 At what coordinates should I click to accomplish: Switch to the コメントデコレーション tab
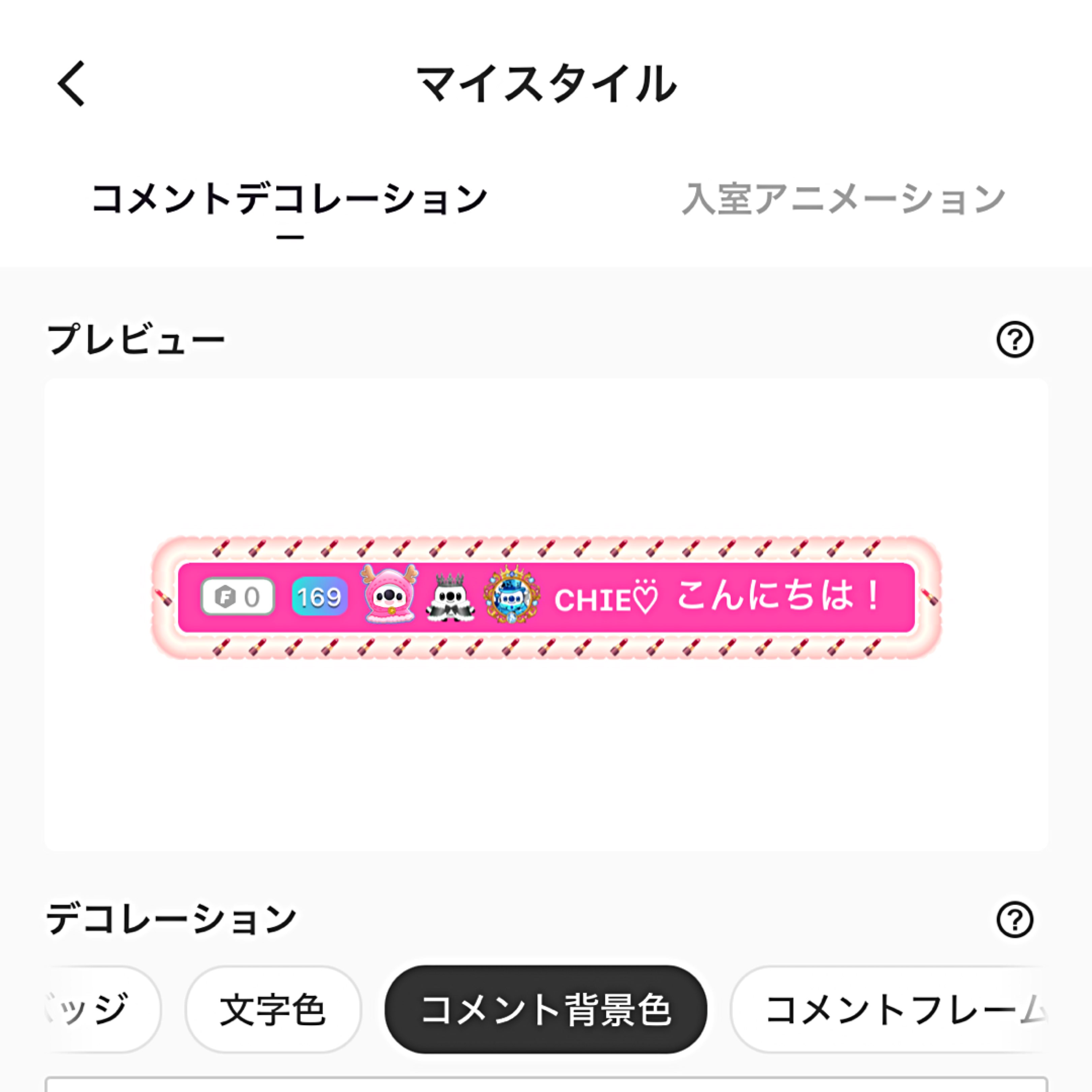(x=290, y=199)
